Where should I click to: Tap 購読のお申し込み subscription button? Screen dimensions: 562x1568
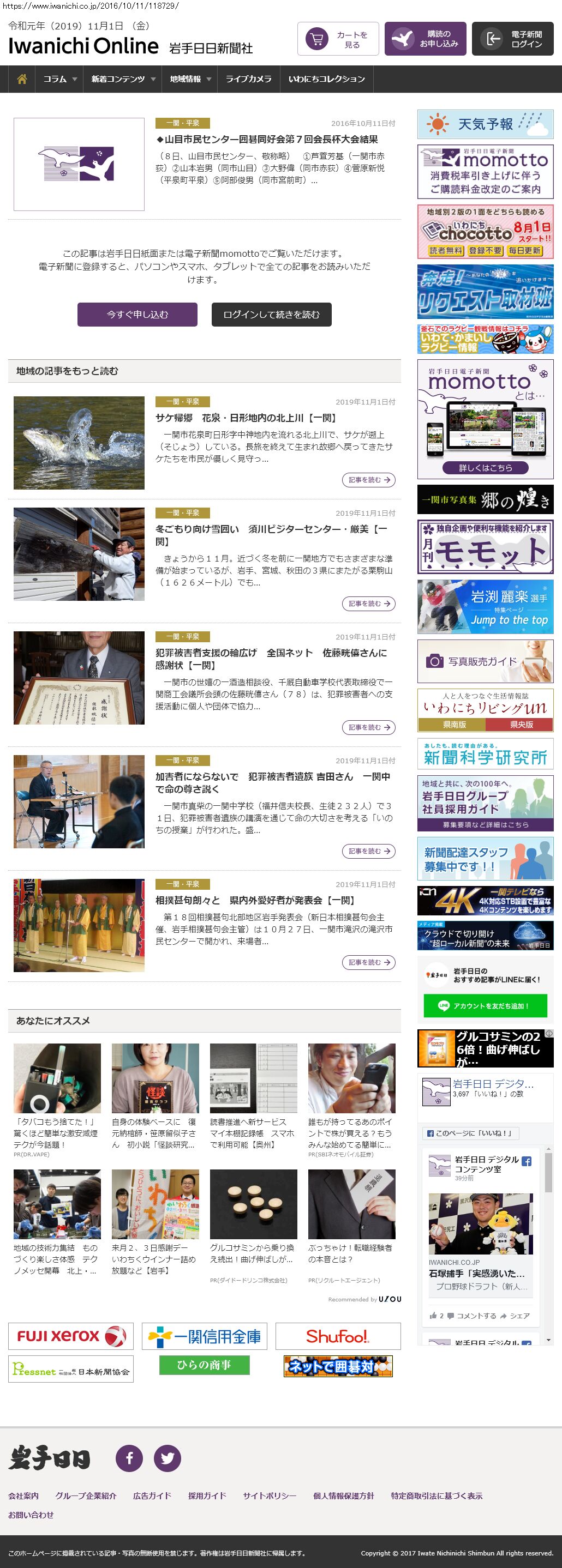pyautogui.click(x=425, y=40)
